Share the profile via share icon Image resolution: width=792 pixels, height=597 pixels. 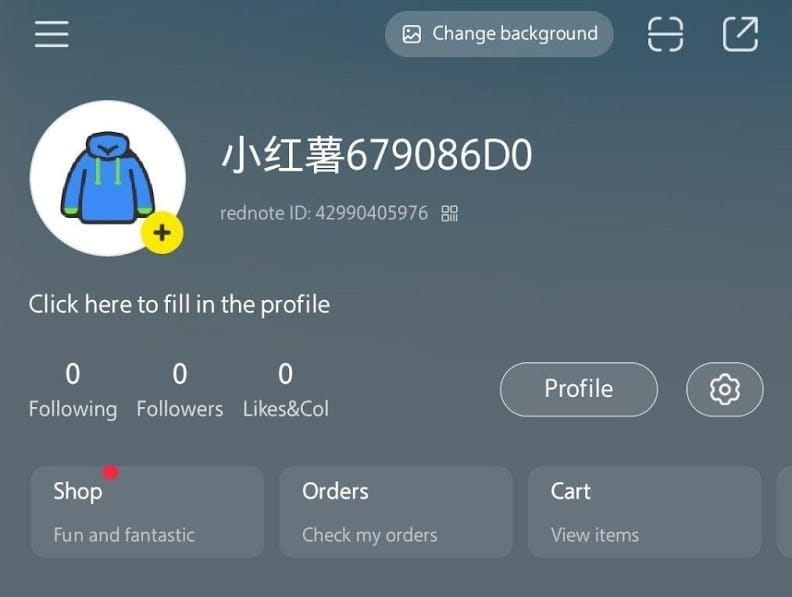pos(740,34)
